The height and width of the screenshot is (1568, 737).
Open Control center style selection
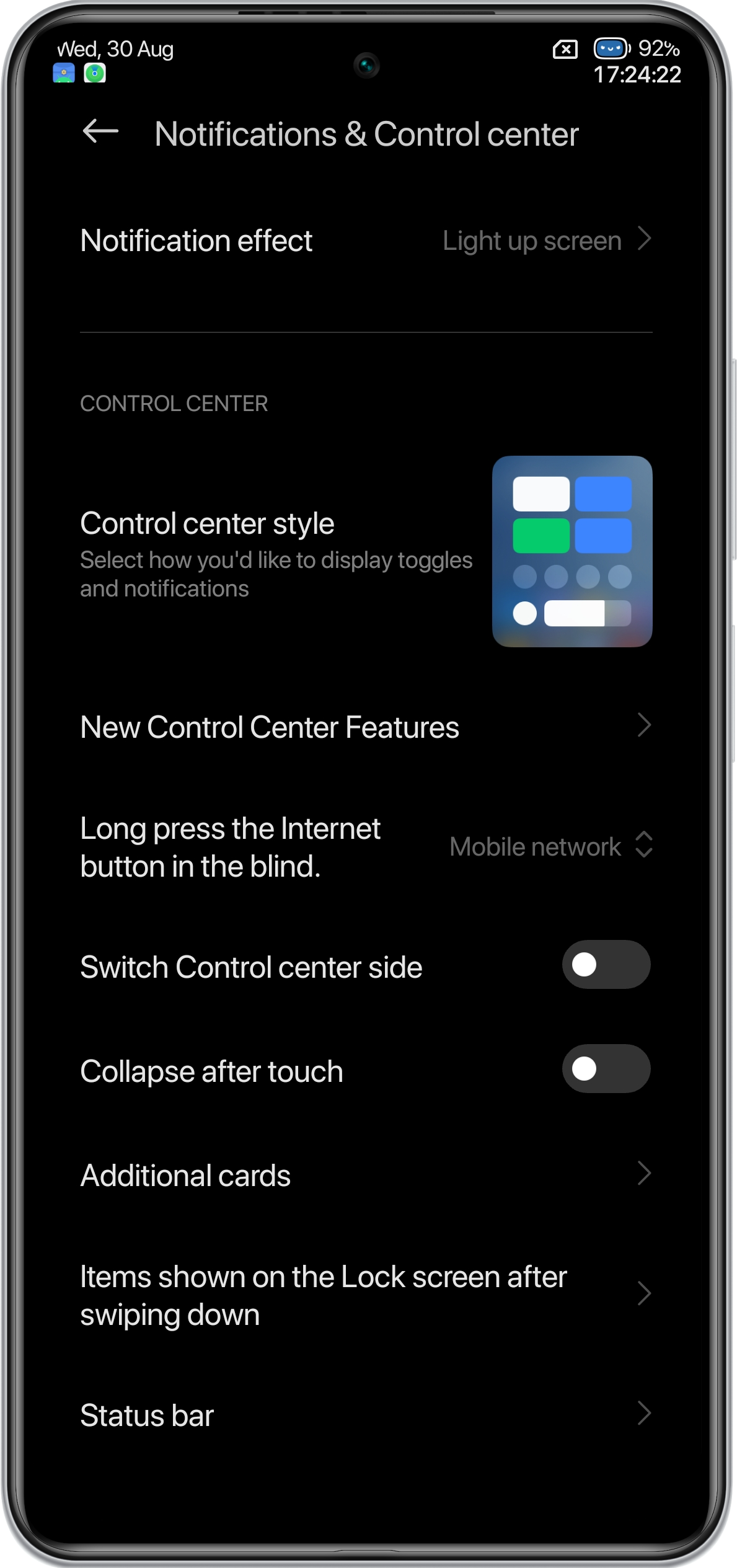366,552
